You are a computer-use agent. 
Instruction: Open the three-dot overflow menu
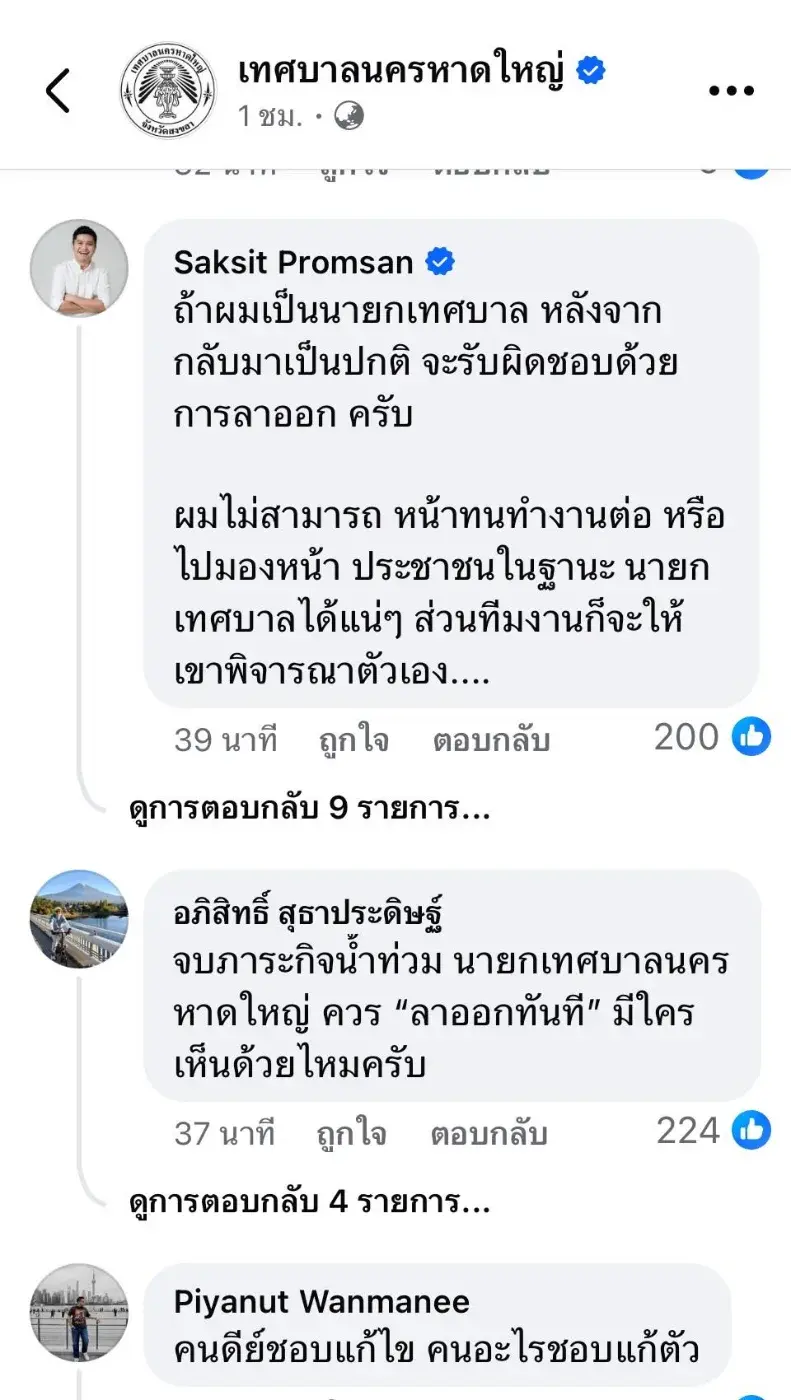pyautogui.click(x=730, y=91)
